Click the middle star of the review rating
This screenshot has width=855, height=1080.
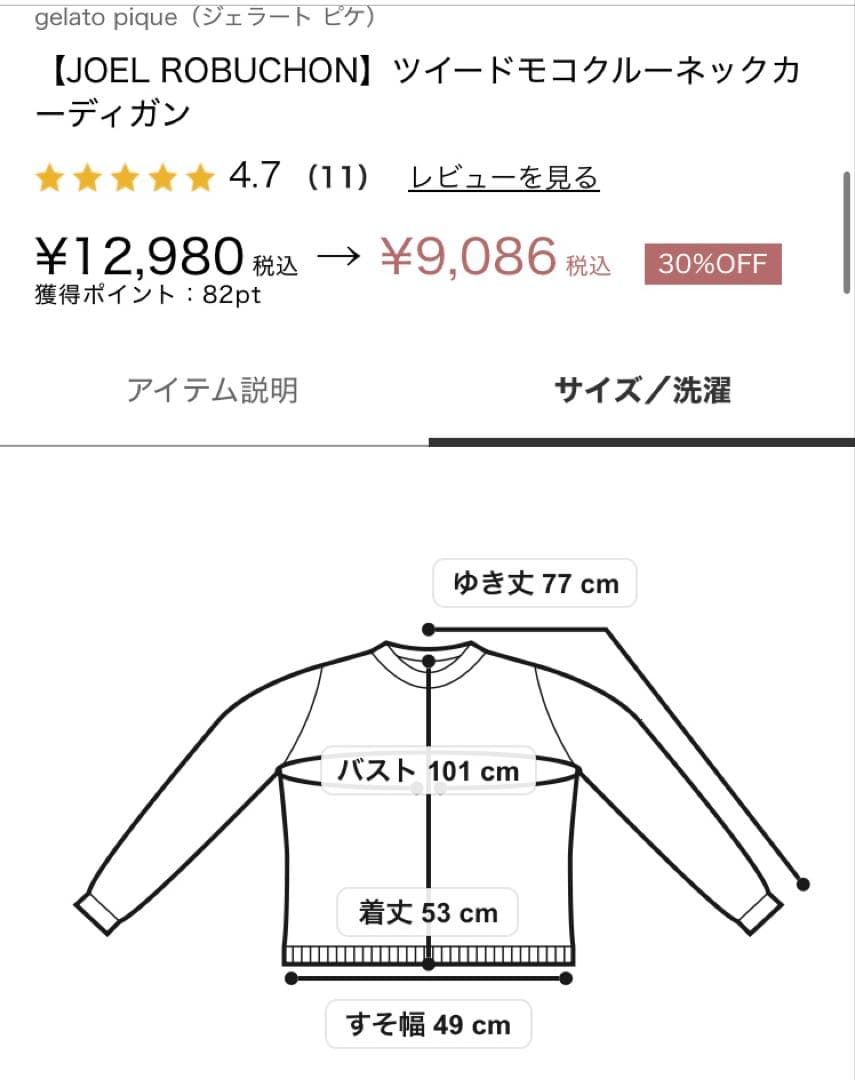click(x=125, y=178)
